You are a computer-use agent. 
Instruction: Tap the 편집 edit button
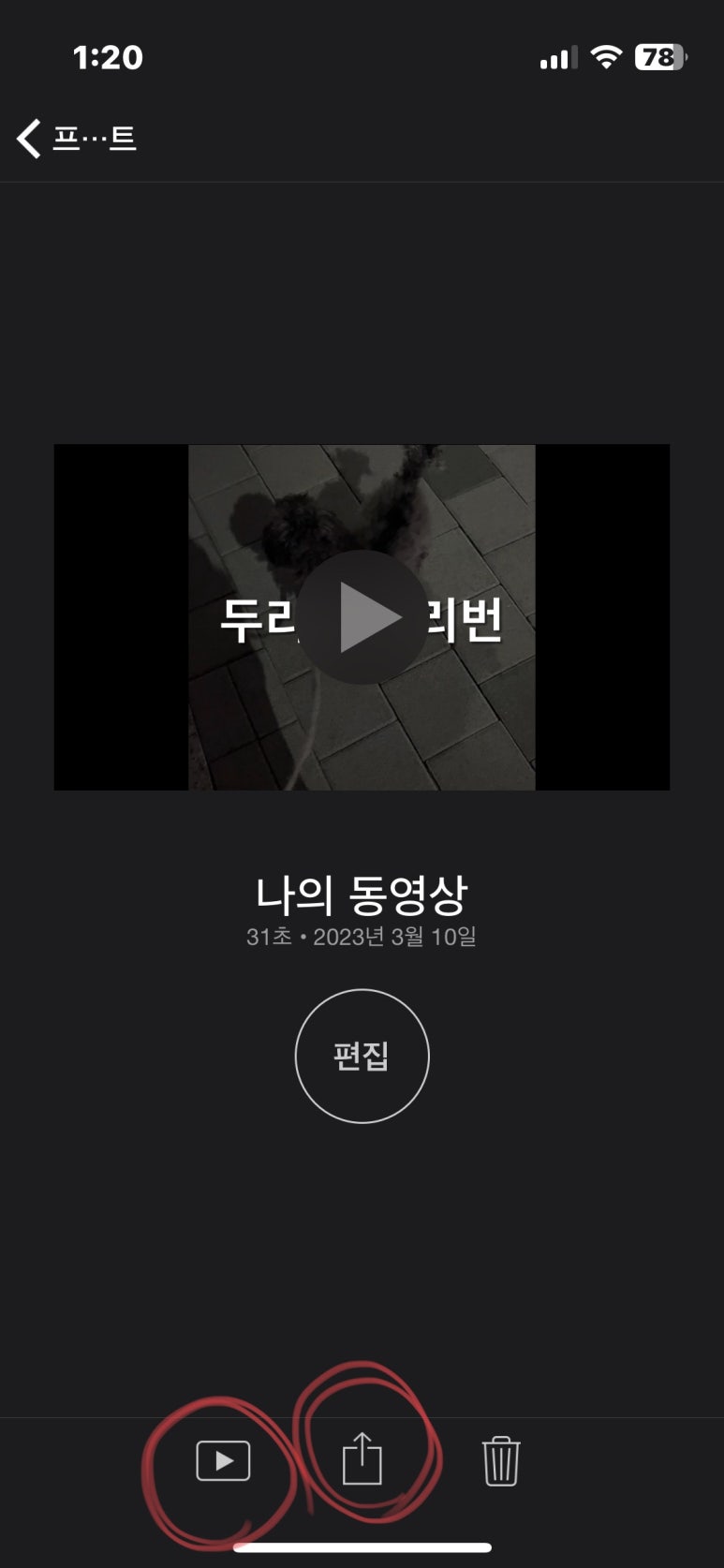[362, 1056]
